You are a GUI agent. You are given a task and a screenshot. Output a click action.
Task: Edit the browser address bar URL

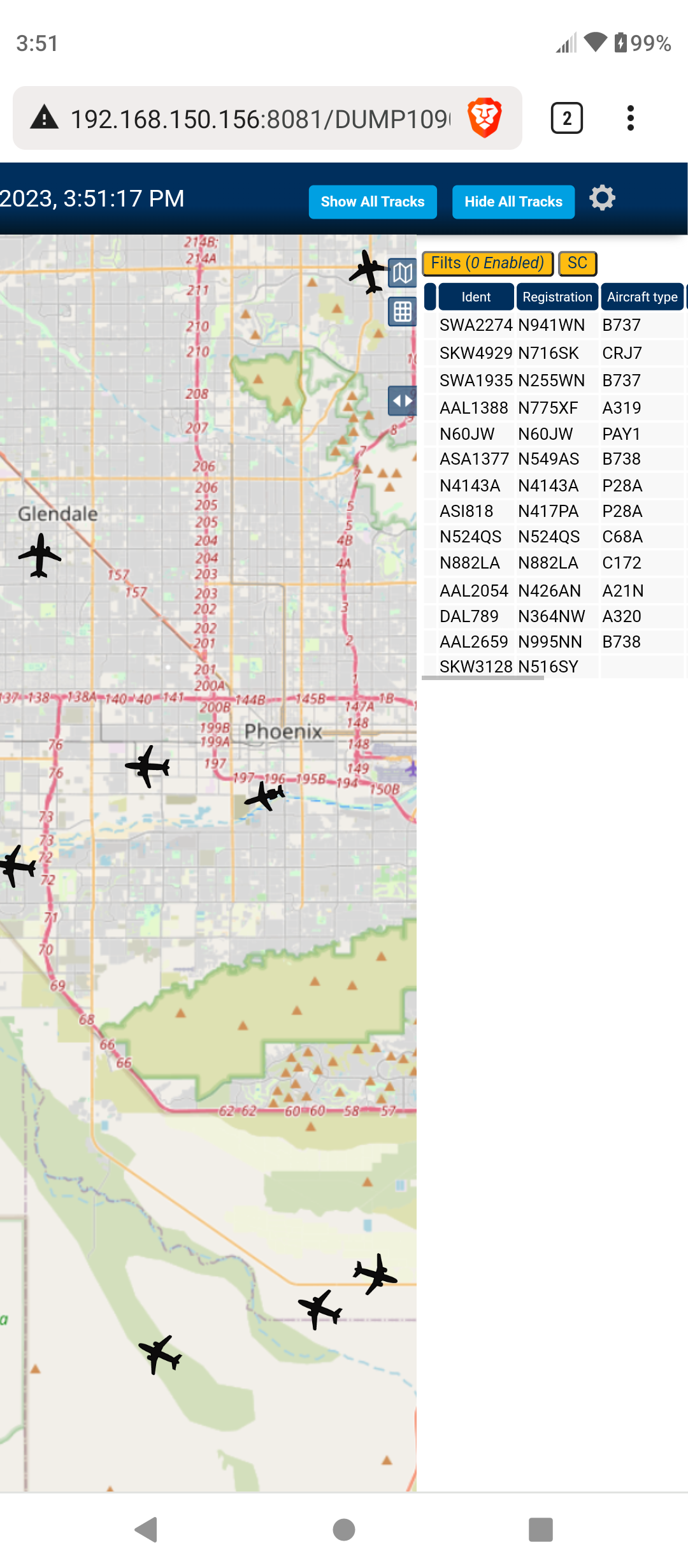tap(260, 119)
